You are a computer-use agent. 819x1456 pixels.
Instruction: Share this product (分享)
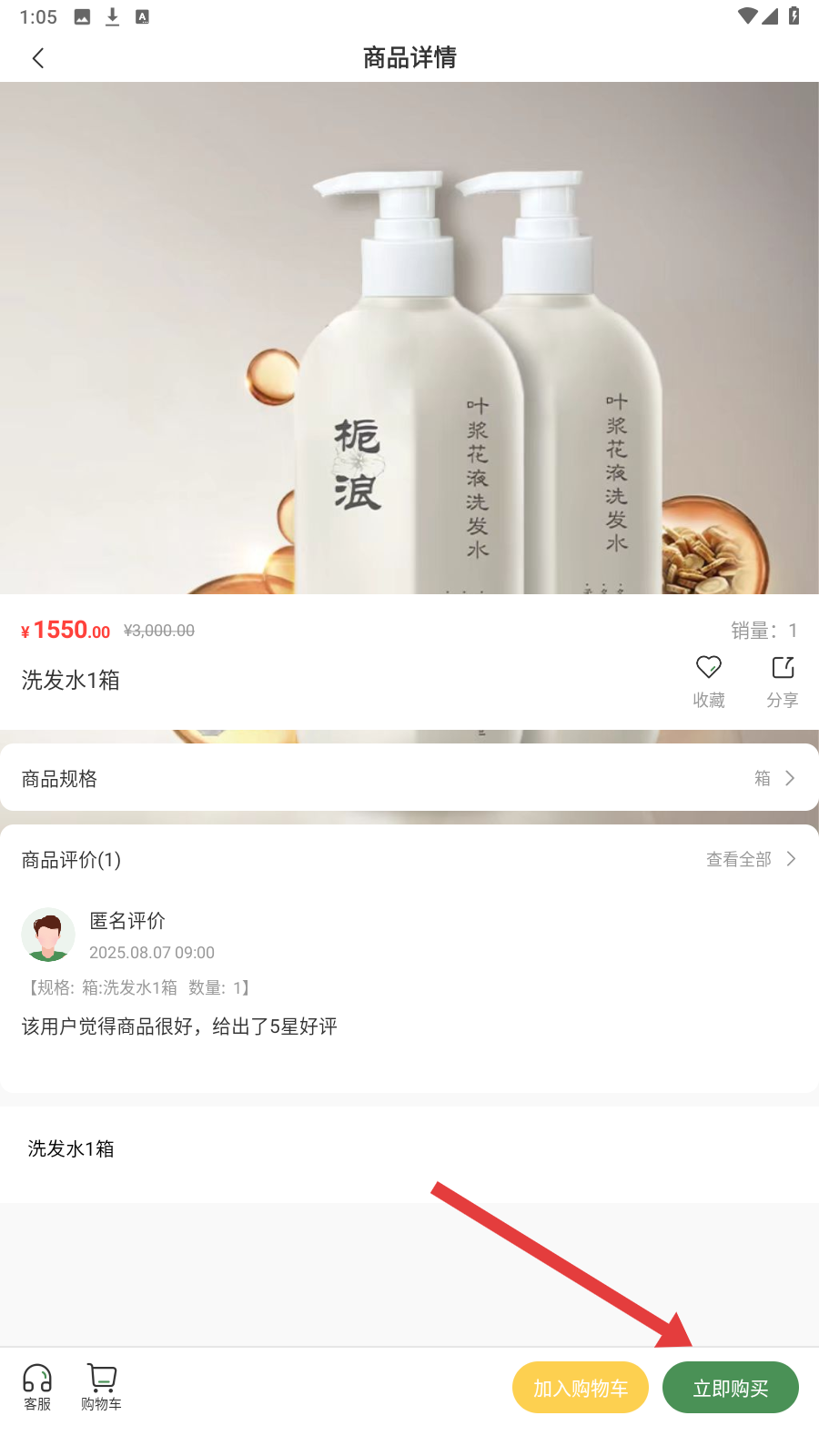coord(782,680)
